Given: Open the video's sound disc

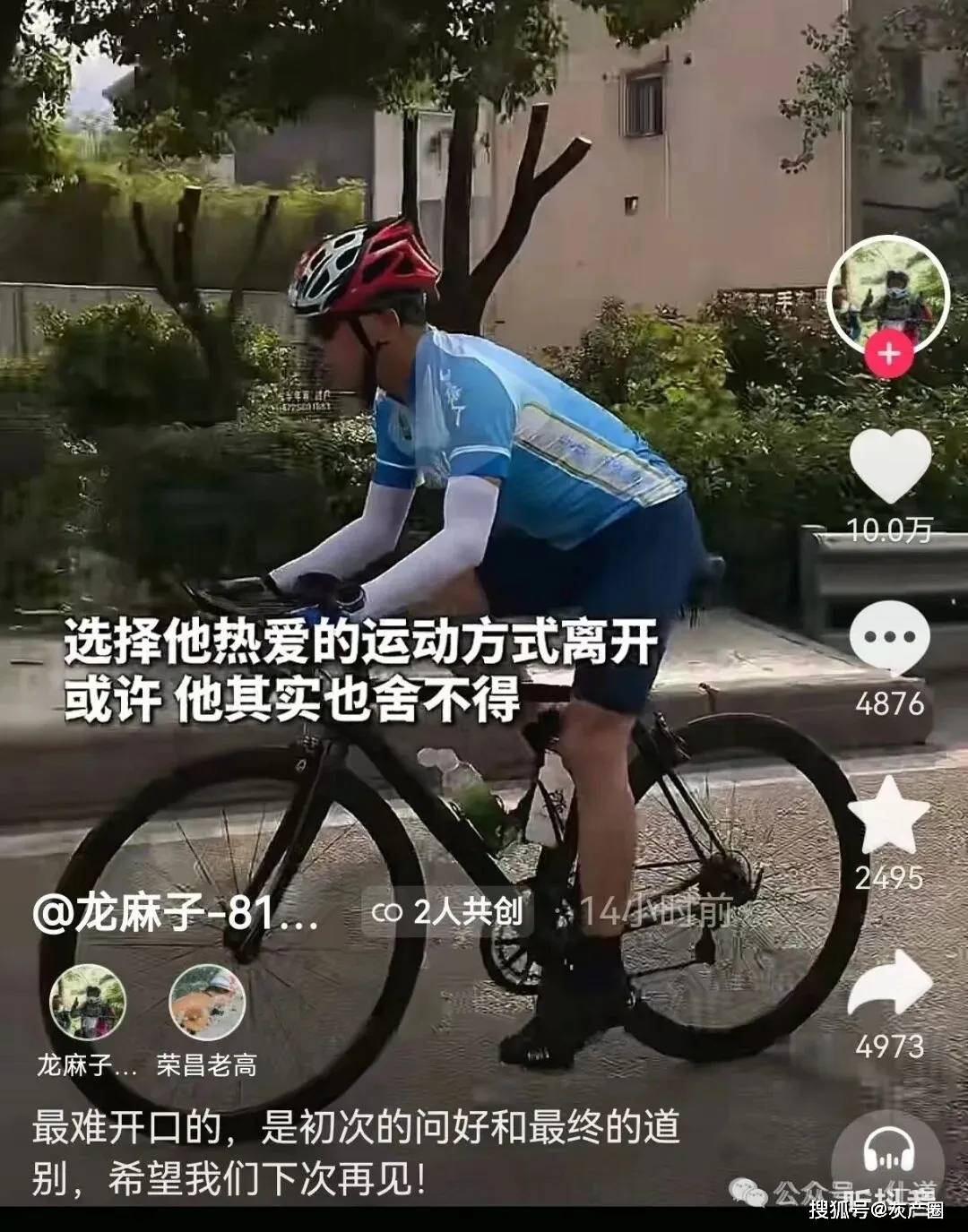Looking at the screenshot, I should pos(886,1158).
